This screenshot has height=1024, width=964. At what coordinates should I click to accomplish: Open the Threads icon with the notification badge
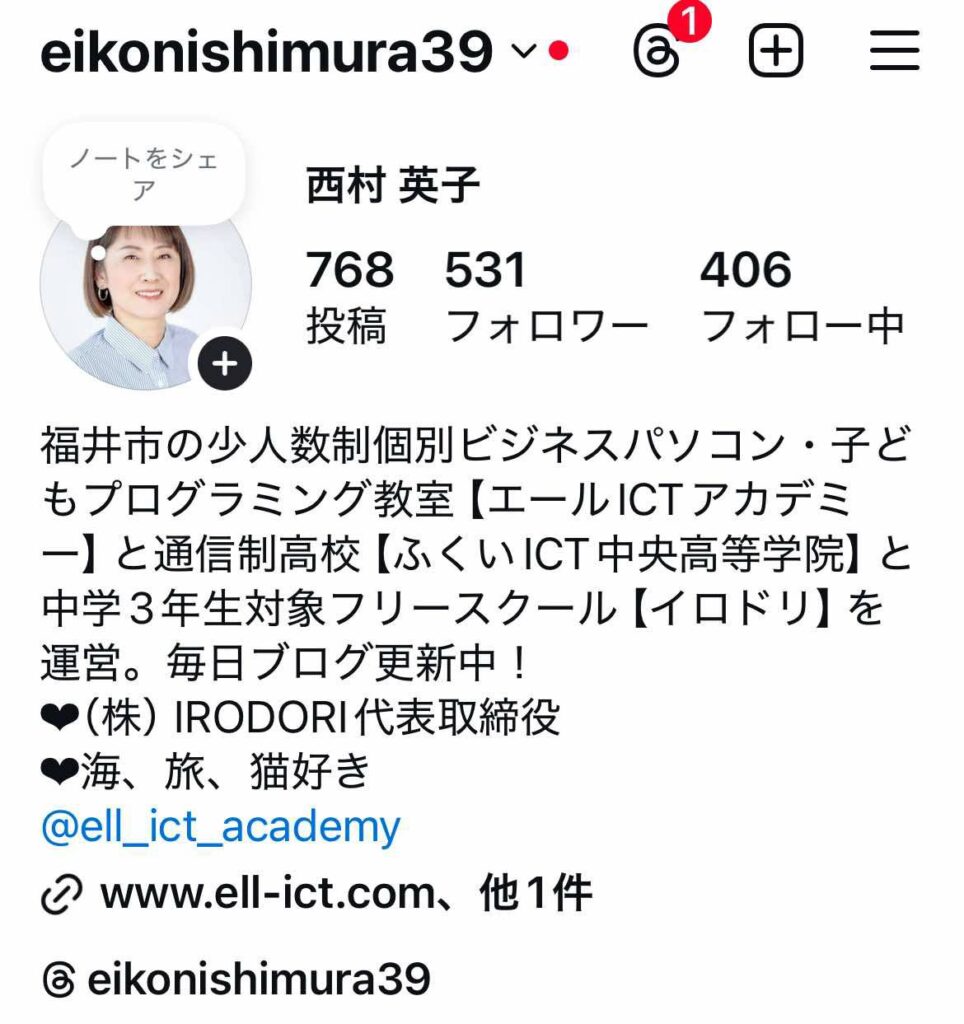[x=659, y=51]
